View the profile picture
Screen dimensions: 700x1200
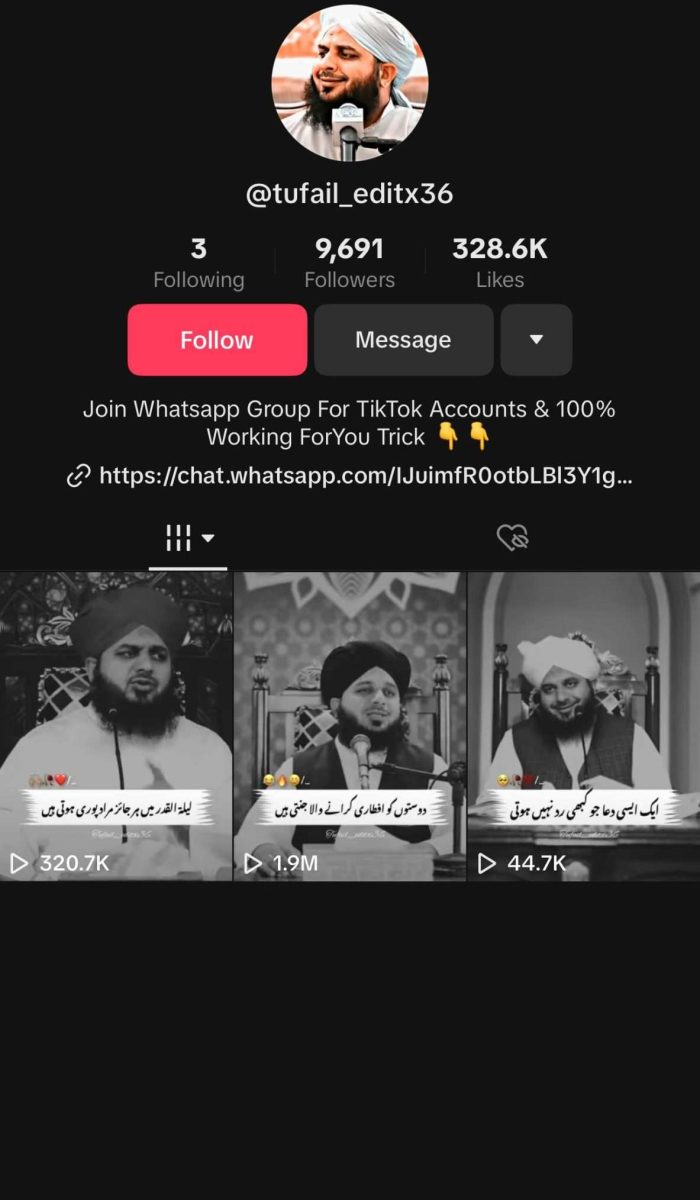(350, 84)
